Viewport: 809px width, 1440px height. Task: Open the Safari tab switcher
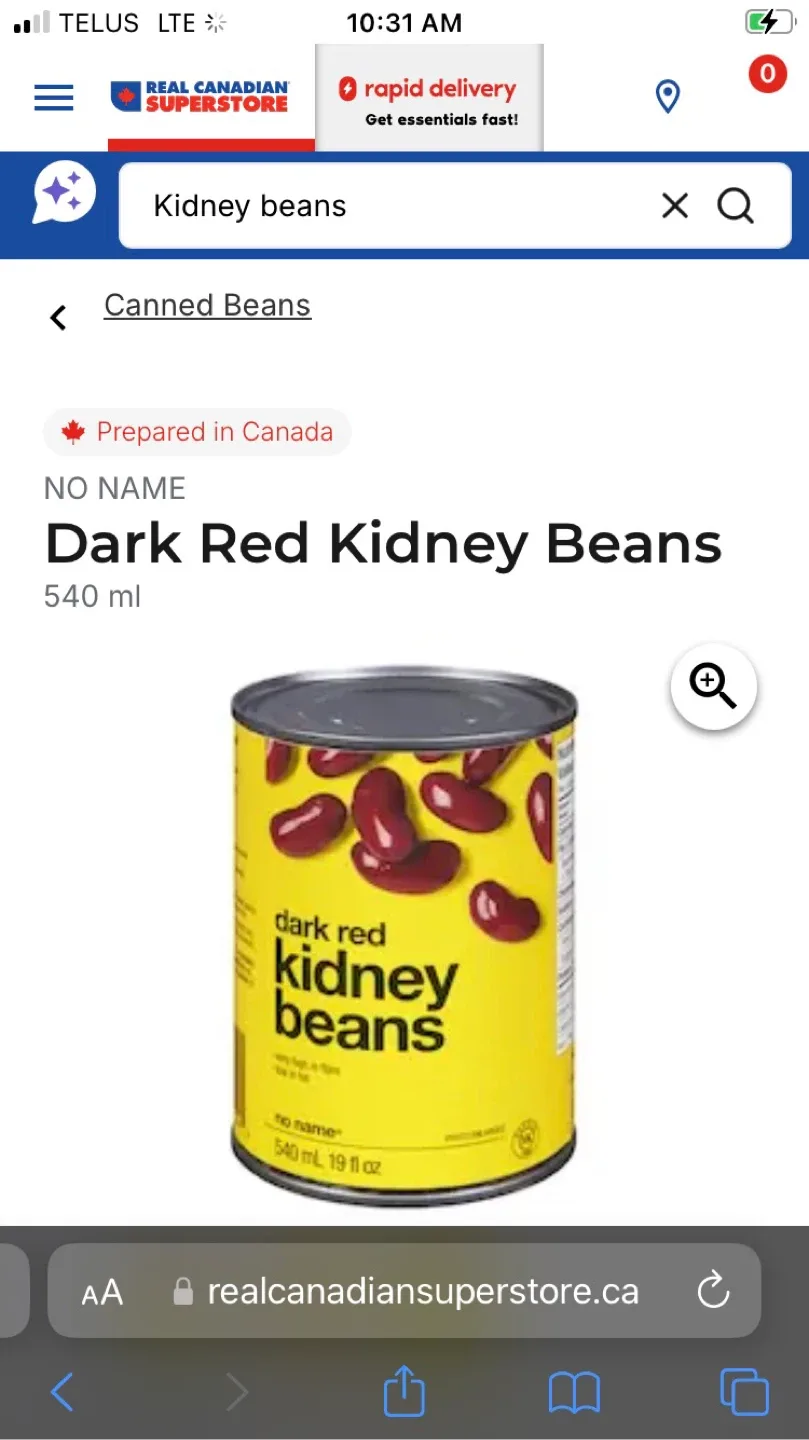coord(743,1391)
